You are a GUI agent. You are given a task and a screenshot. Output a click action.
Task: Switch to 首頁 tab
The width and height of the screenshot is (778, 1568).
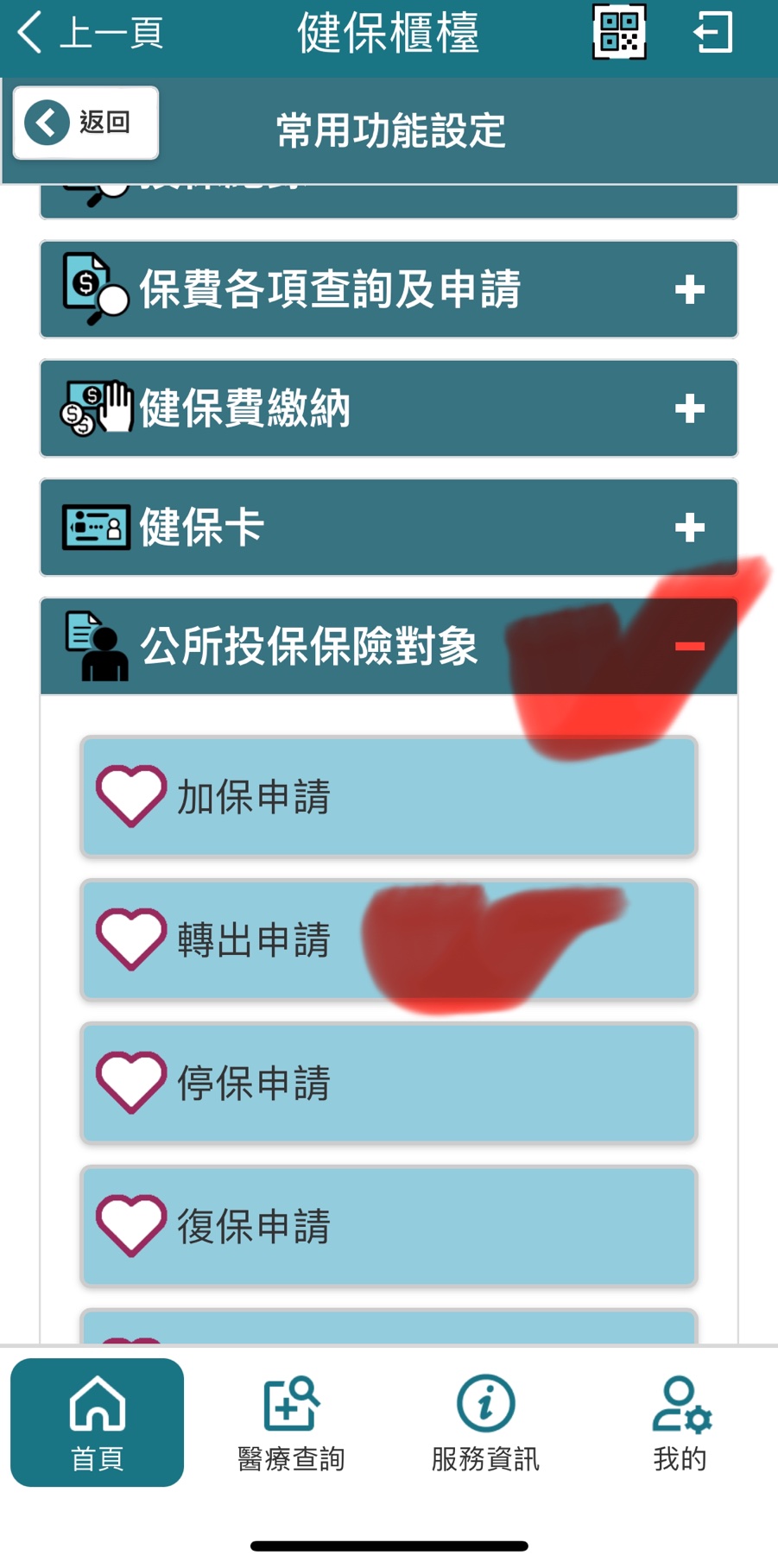point(97,1423)
